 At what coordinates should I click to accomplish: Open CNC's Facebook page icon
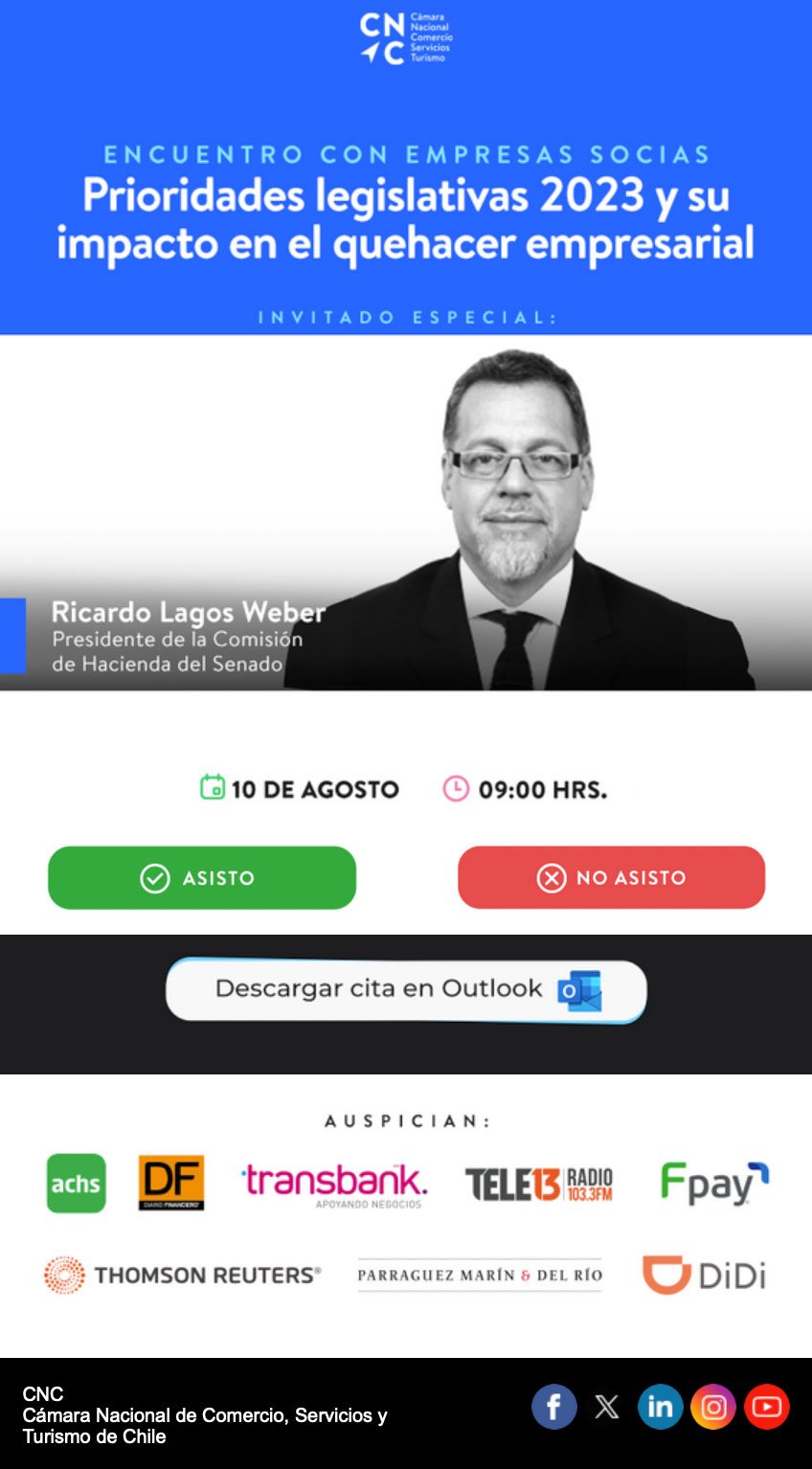click(x=554, y=1407)
